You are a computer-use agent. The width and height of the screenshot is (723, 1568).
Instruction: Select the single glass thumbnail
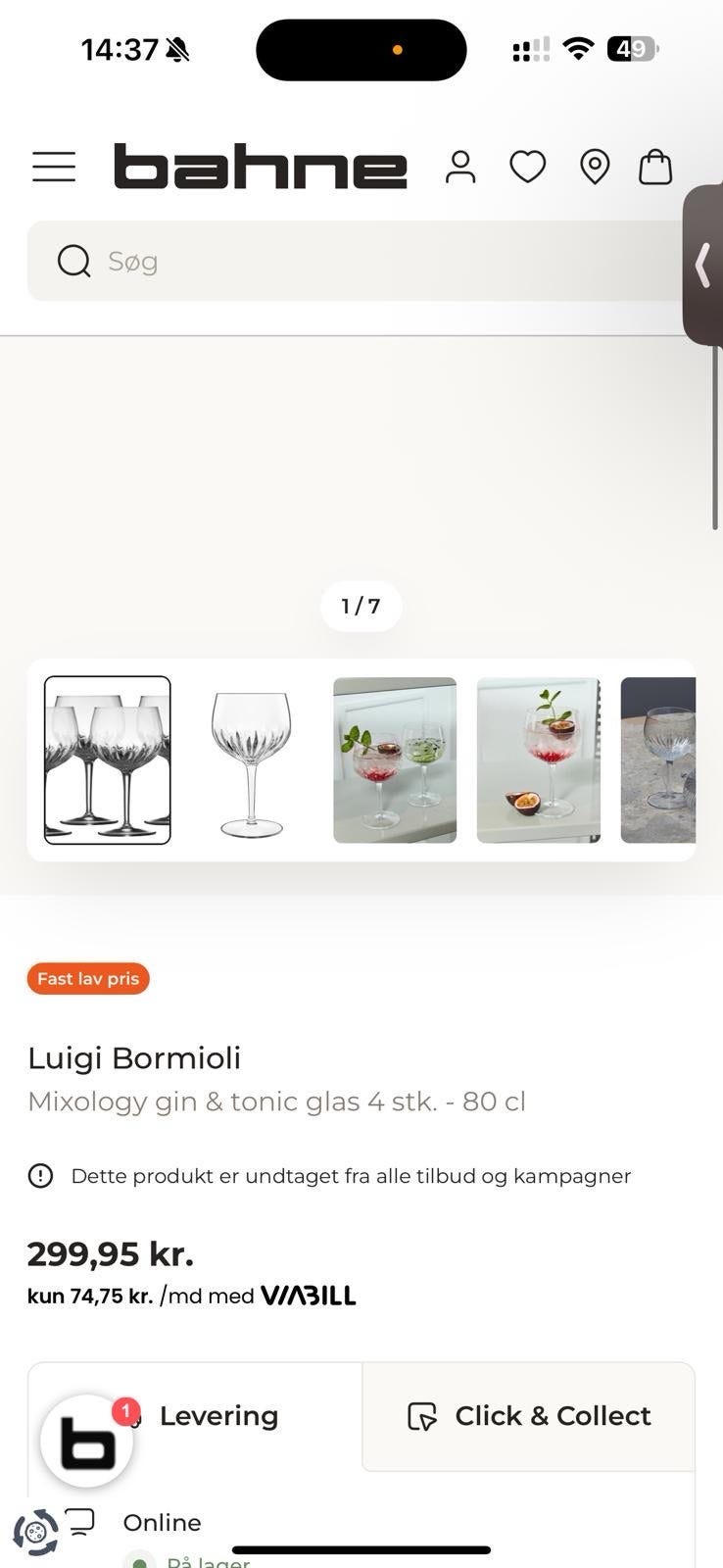coord(252,760)
